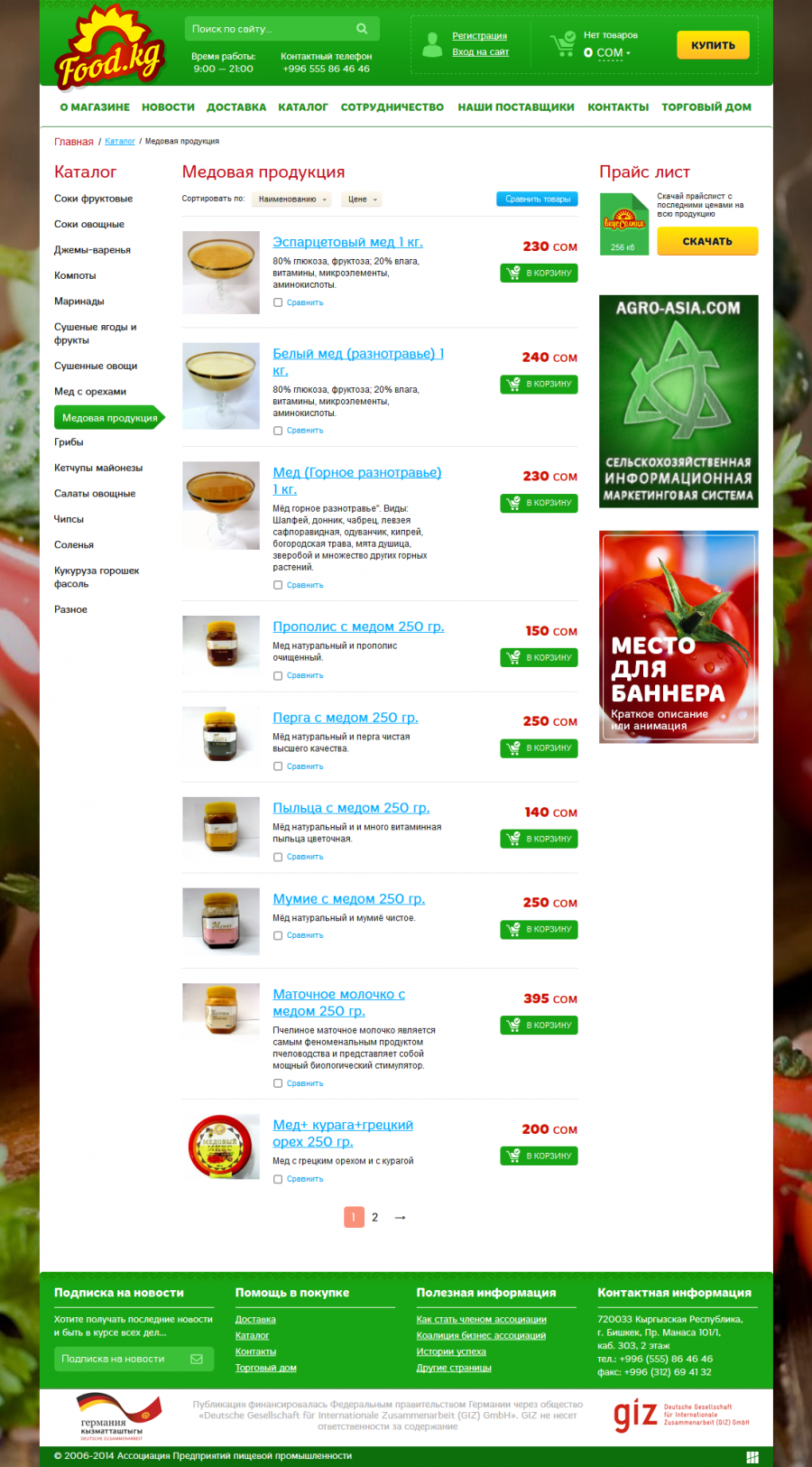Open the КОНТАКТЫ menu item
This screenshot has width=812, height=1467.
[618, 107]
